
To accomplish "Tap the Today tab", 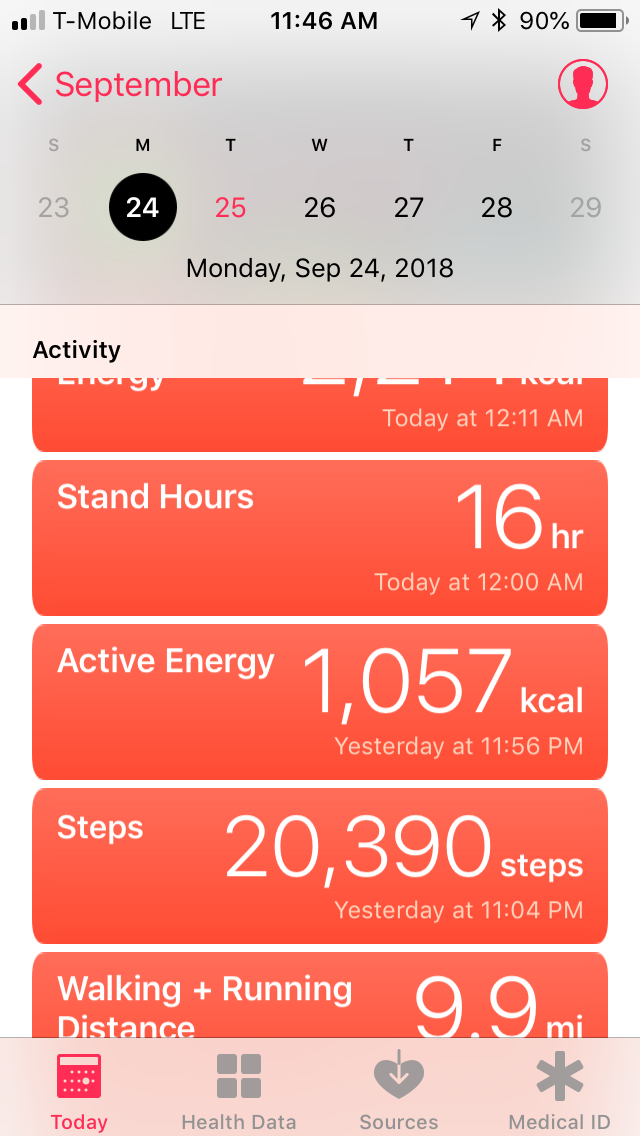I will click(x=79, y=1090).
